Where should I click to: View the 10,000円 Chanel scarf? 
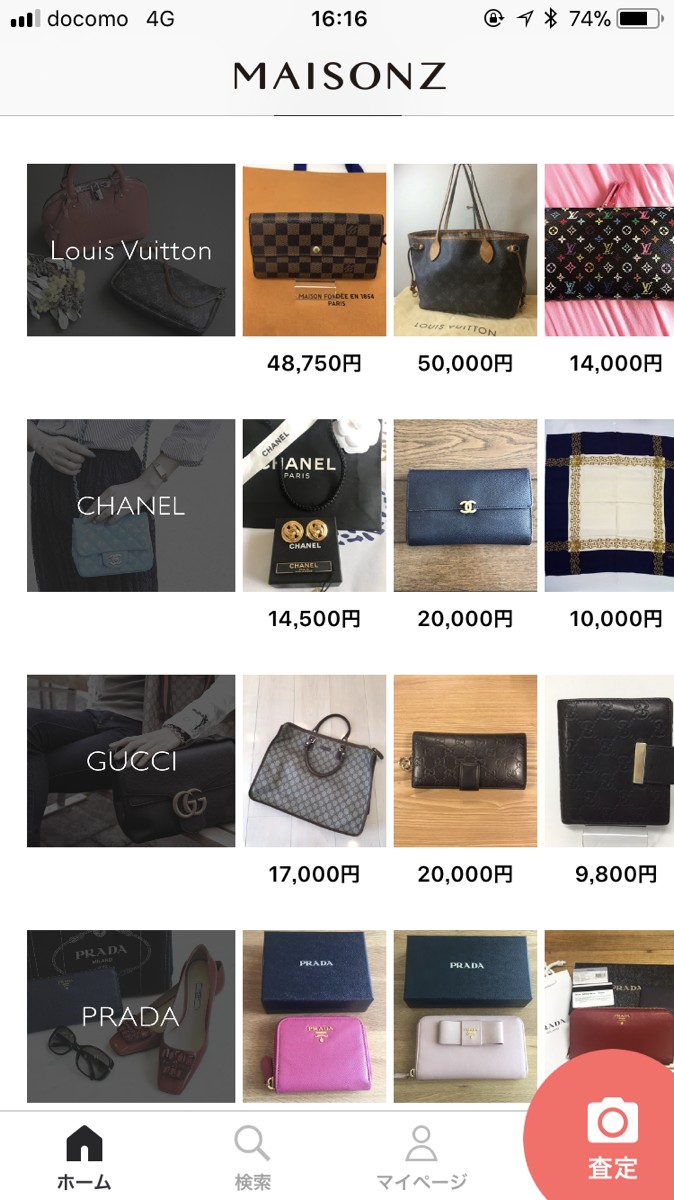[608, 505]
